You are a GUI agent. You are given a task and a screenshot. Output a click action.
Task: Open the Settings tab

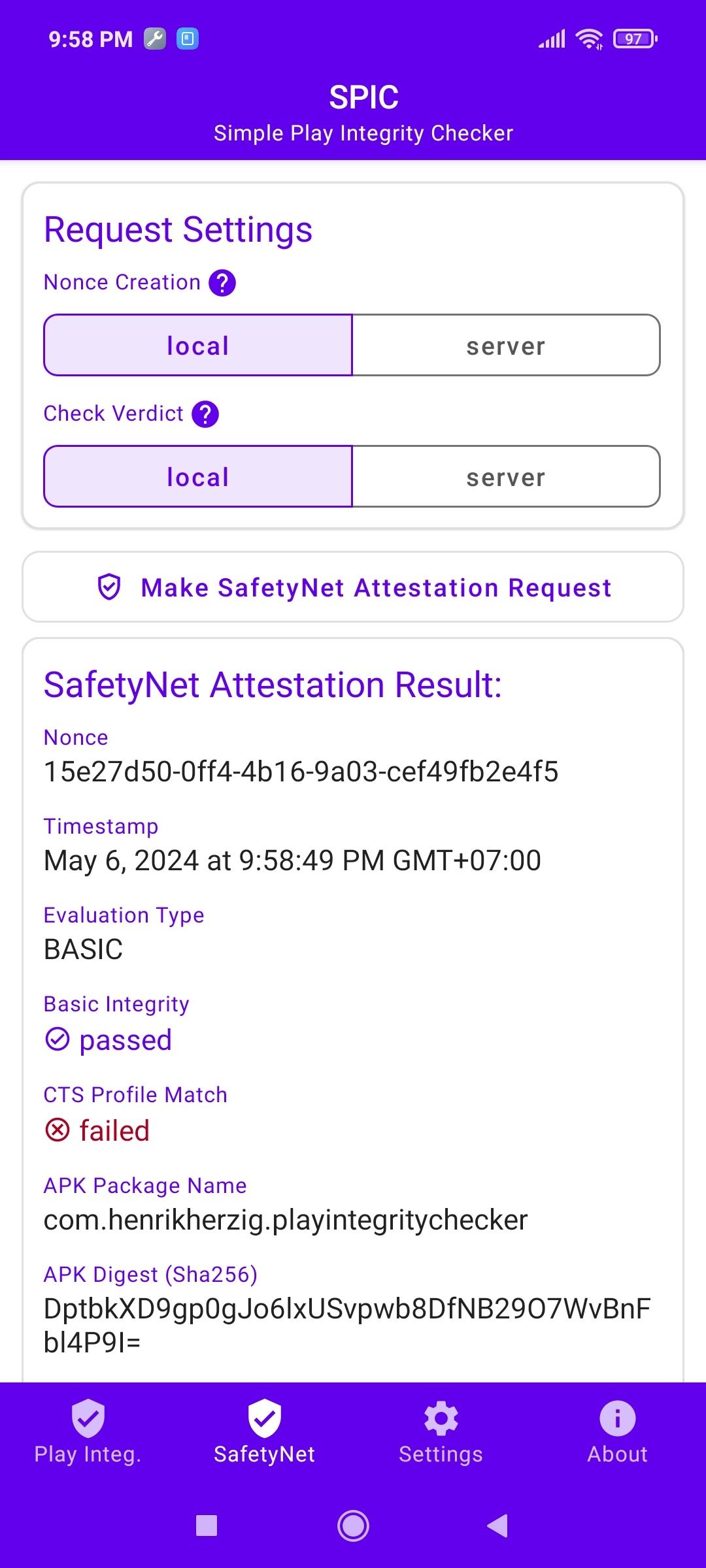441,1432
